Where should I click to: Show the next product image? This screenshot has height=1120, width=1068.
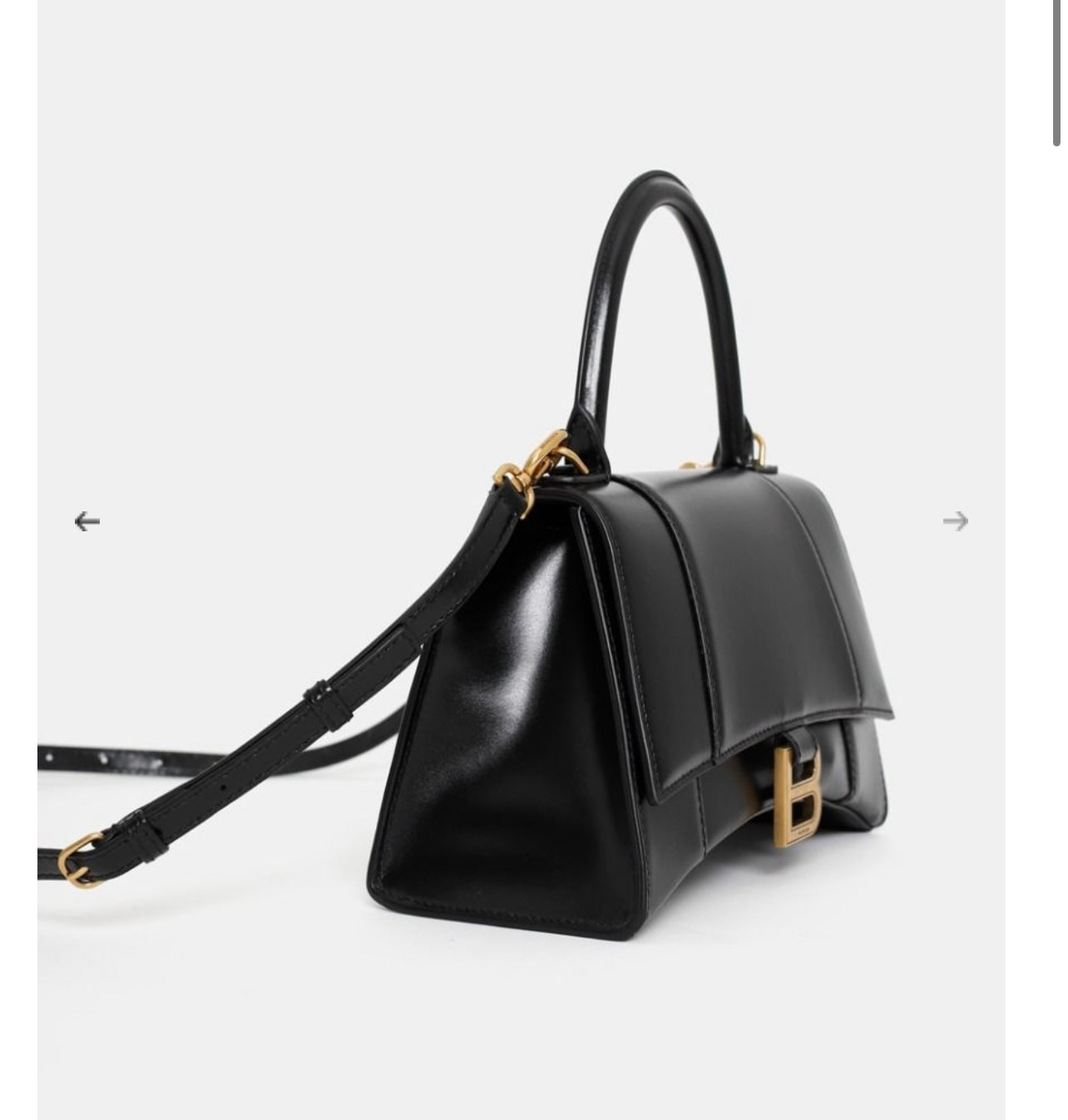(x=955, y=521)
